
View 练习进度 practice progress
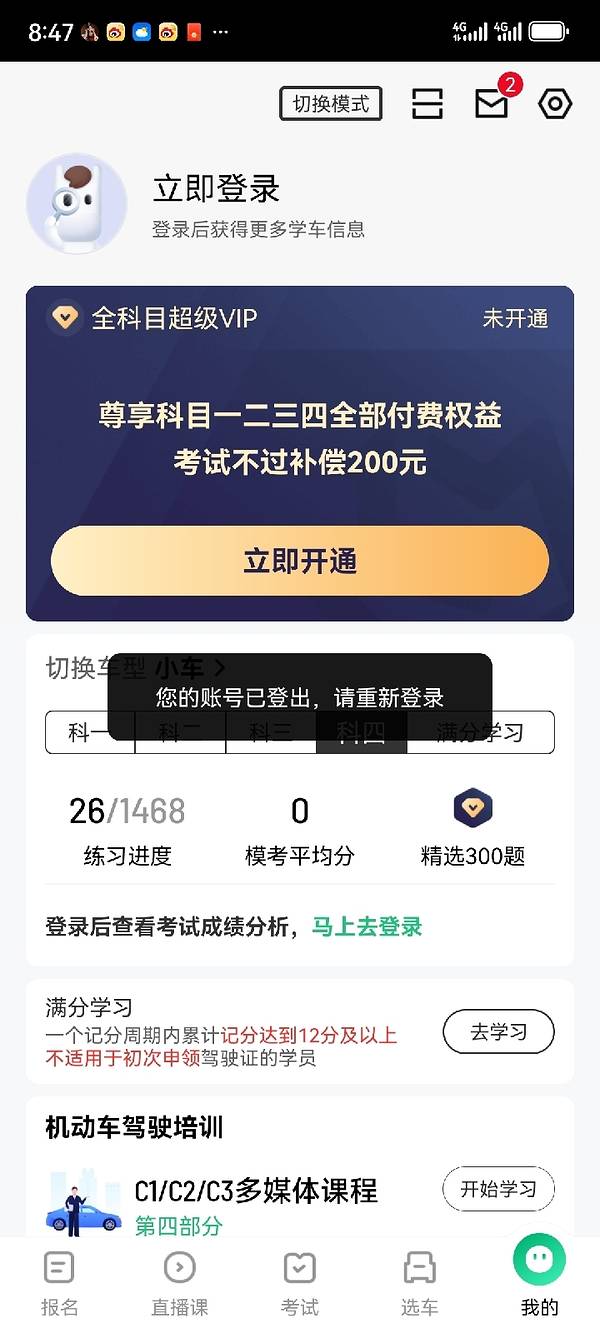pyautogui.click(x=127, y=829)
